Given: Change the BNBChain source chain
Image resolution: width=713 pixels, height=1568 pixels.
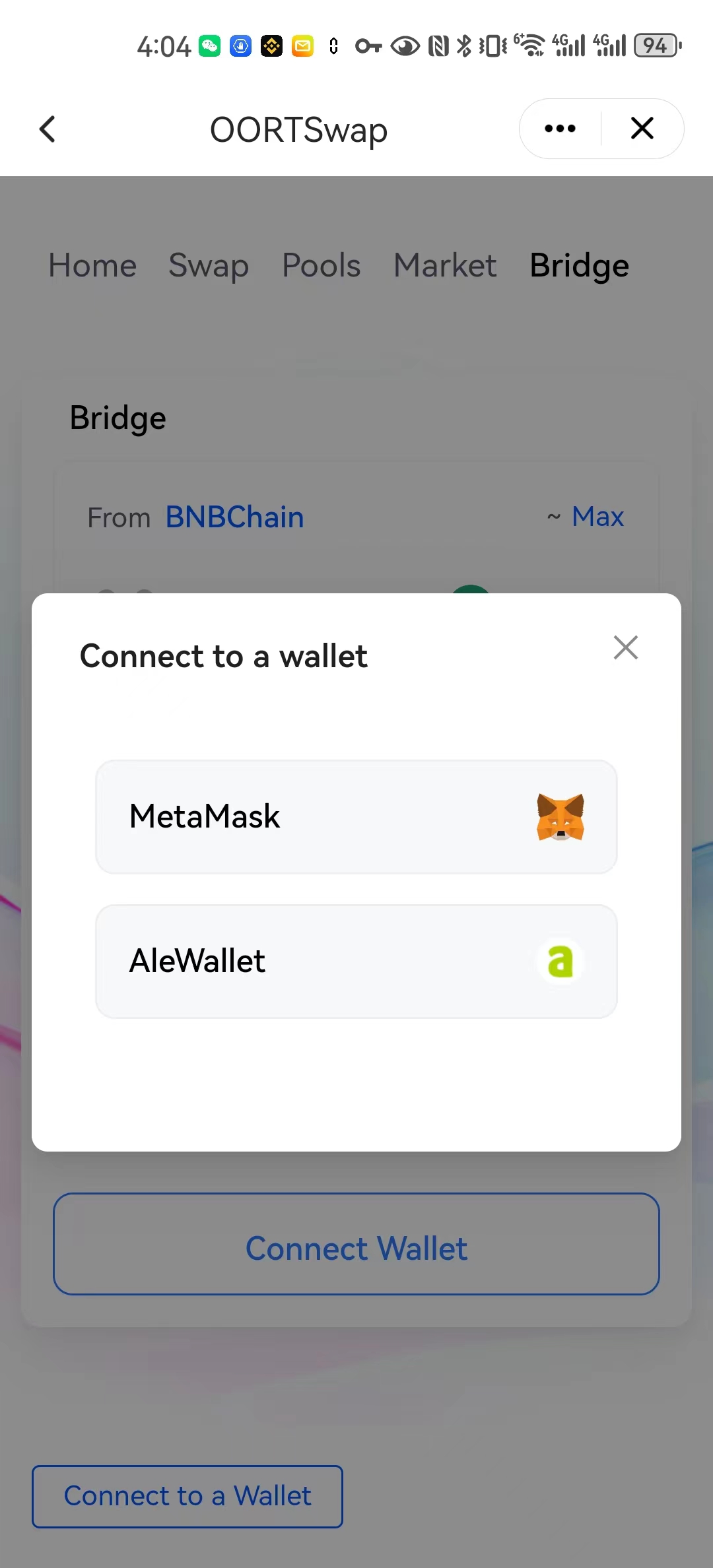Looking at the screenshot, I should coord(234,517).
